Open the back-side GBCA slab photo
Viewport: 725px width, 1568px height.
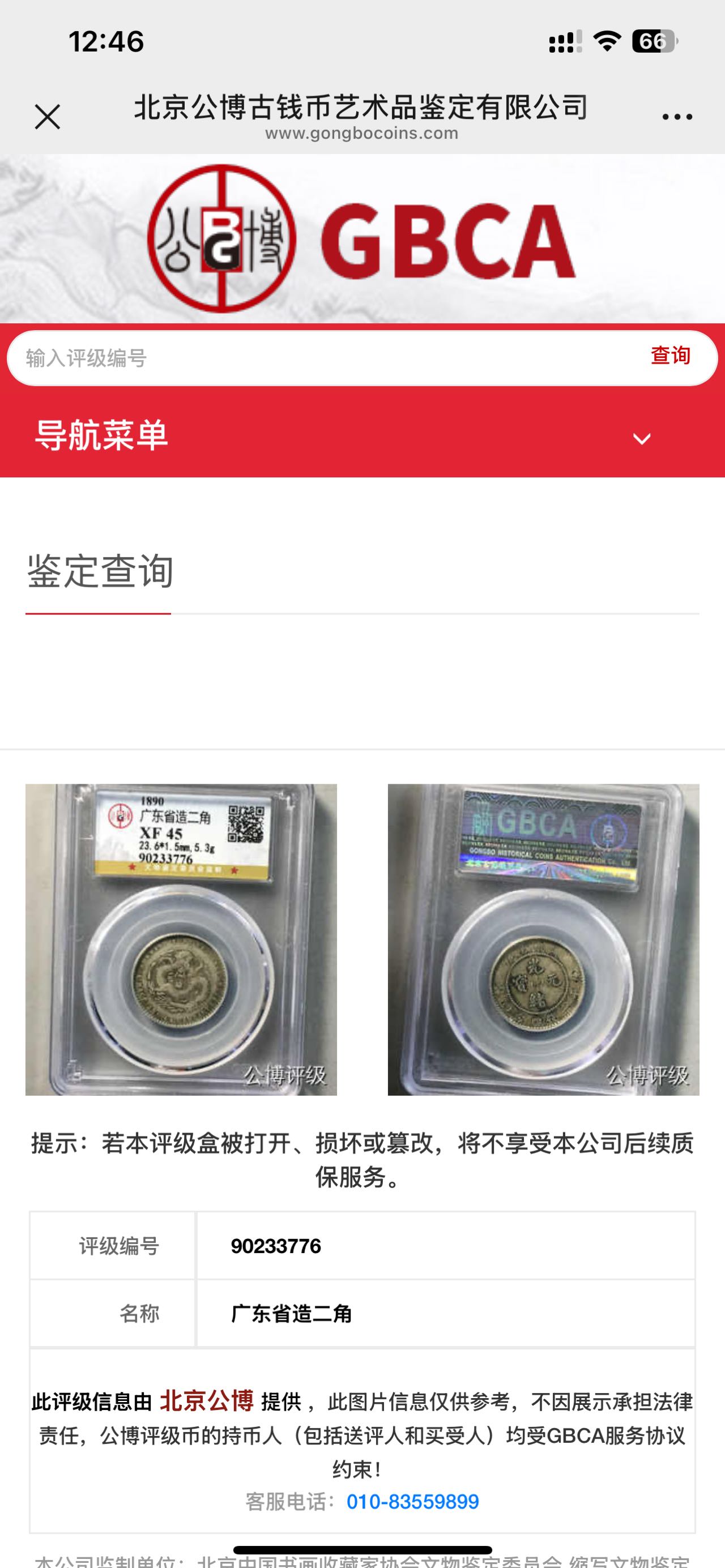543,939
